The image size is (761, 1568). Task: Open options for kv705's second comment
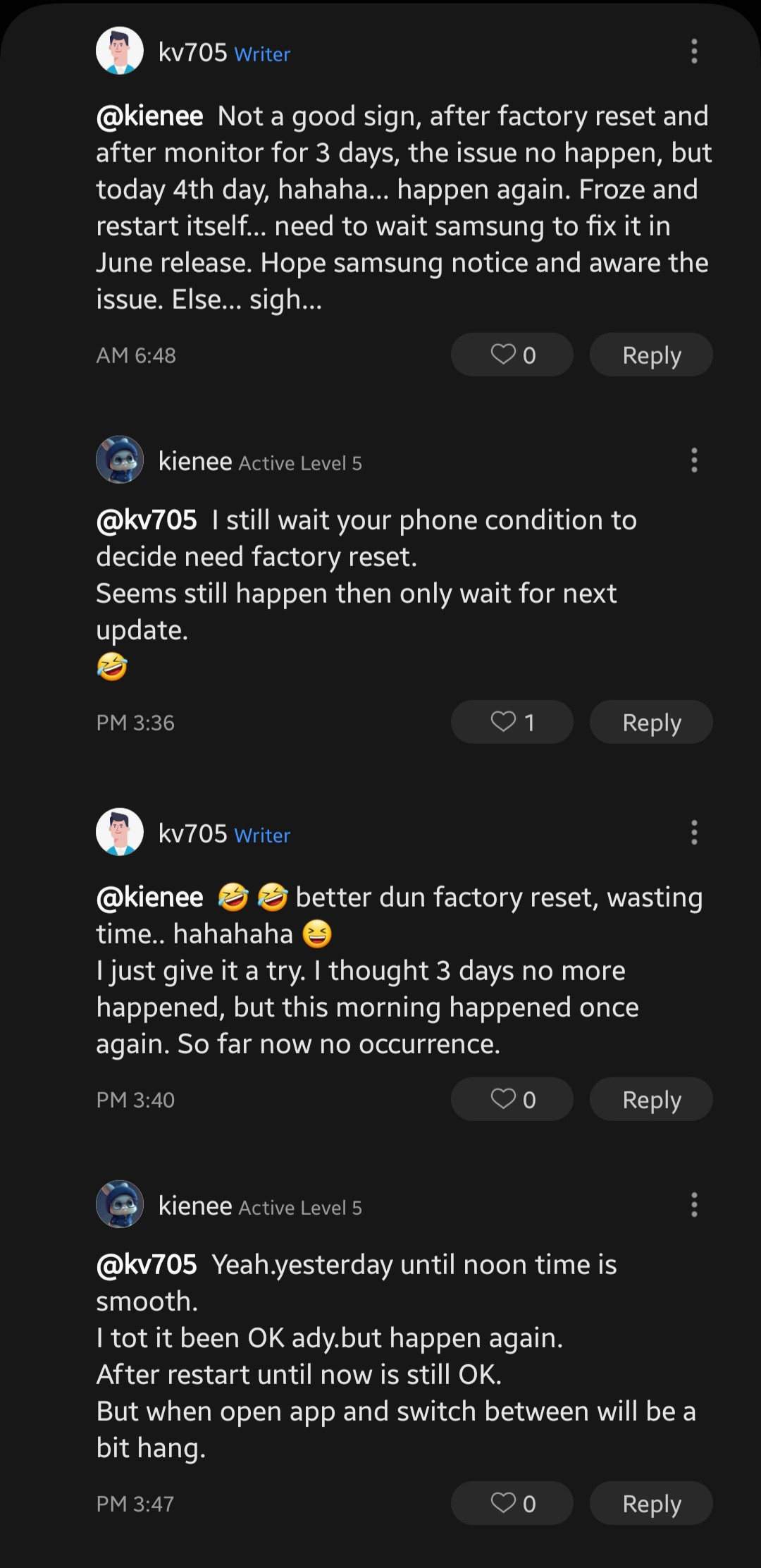coord(694,833)
